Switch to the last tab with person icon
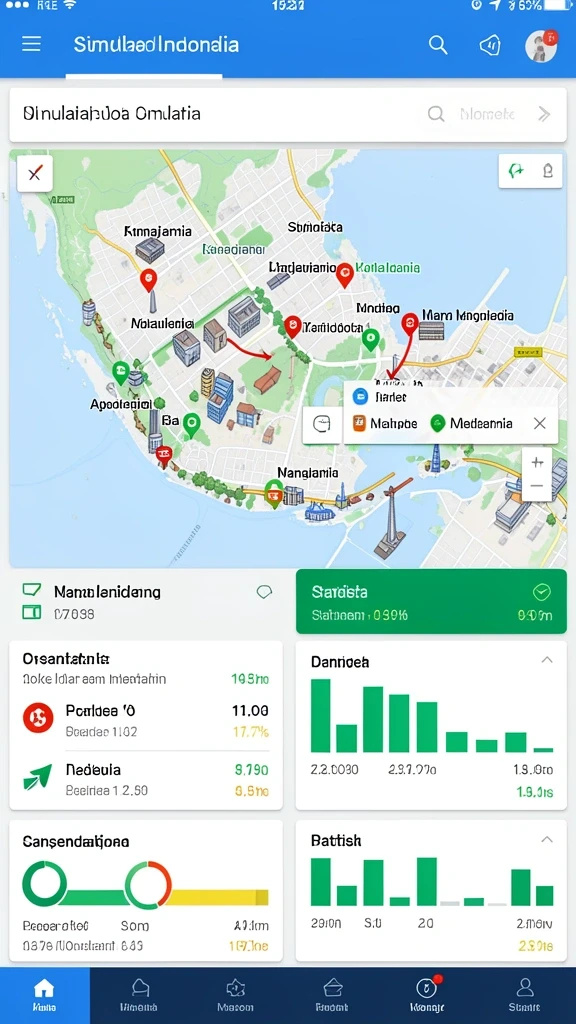576x1024 pixels. (525, 995)
